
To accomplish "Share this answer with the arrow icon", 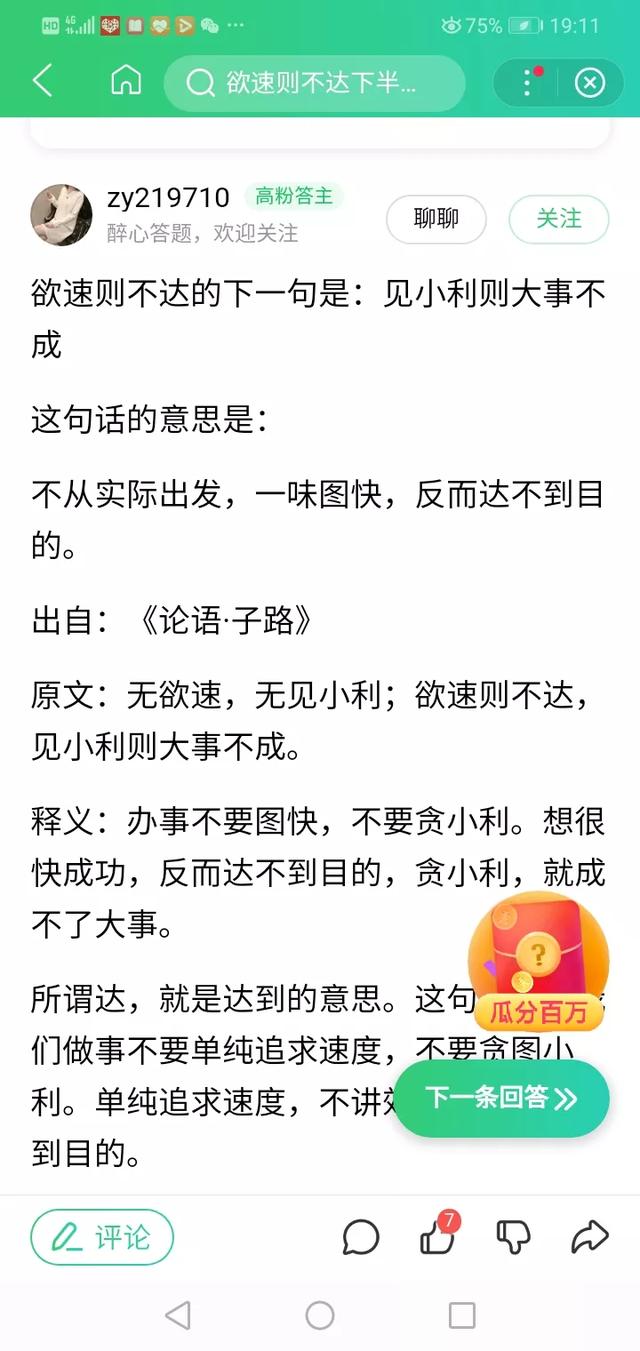I will pyautogui.click(x=589, y=1238).
